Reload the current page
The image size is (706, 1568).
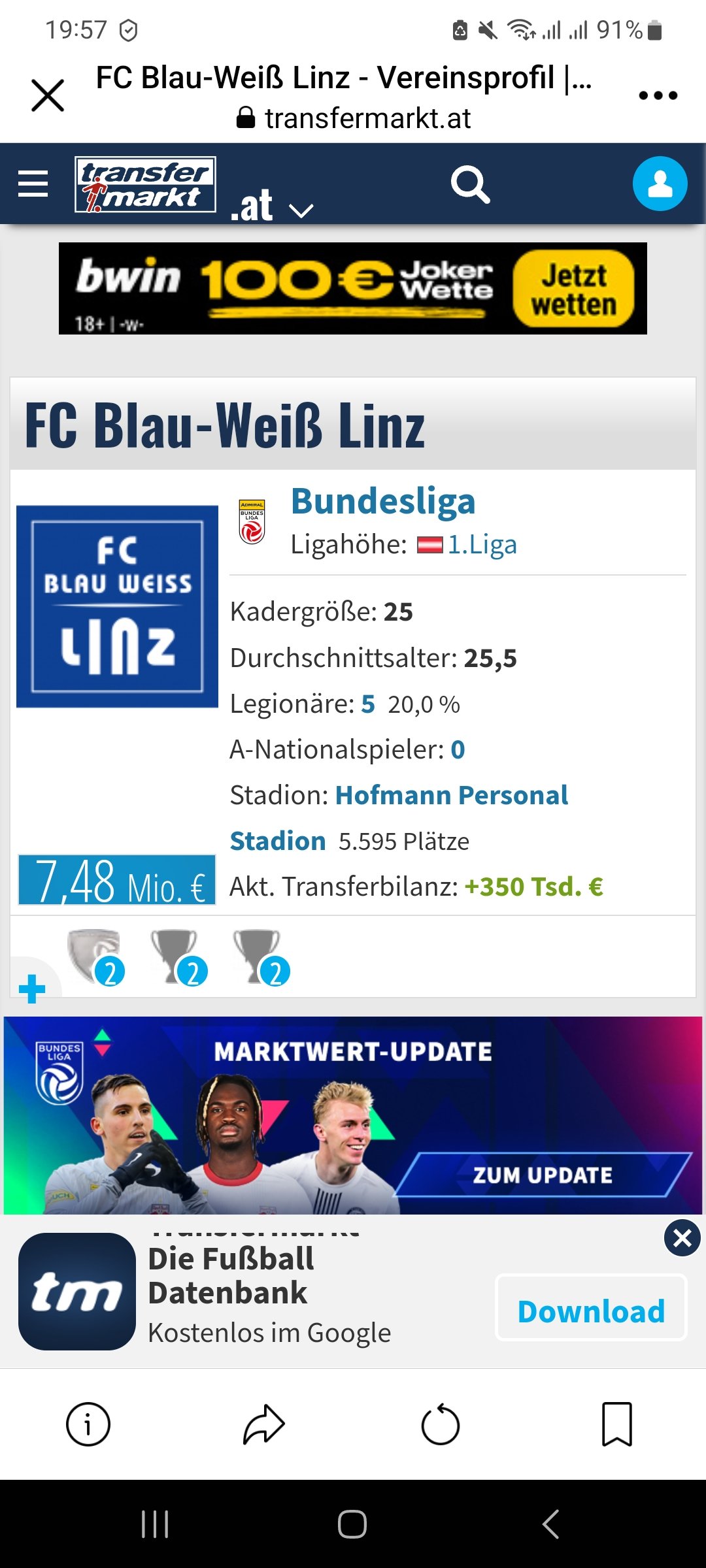[x=441, y=1424]
